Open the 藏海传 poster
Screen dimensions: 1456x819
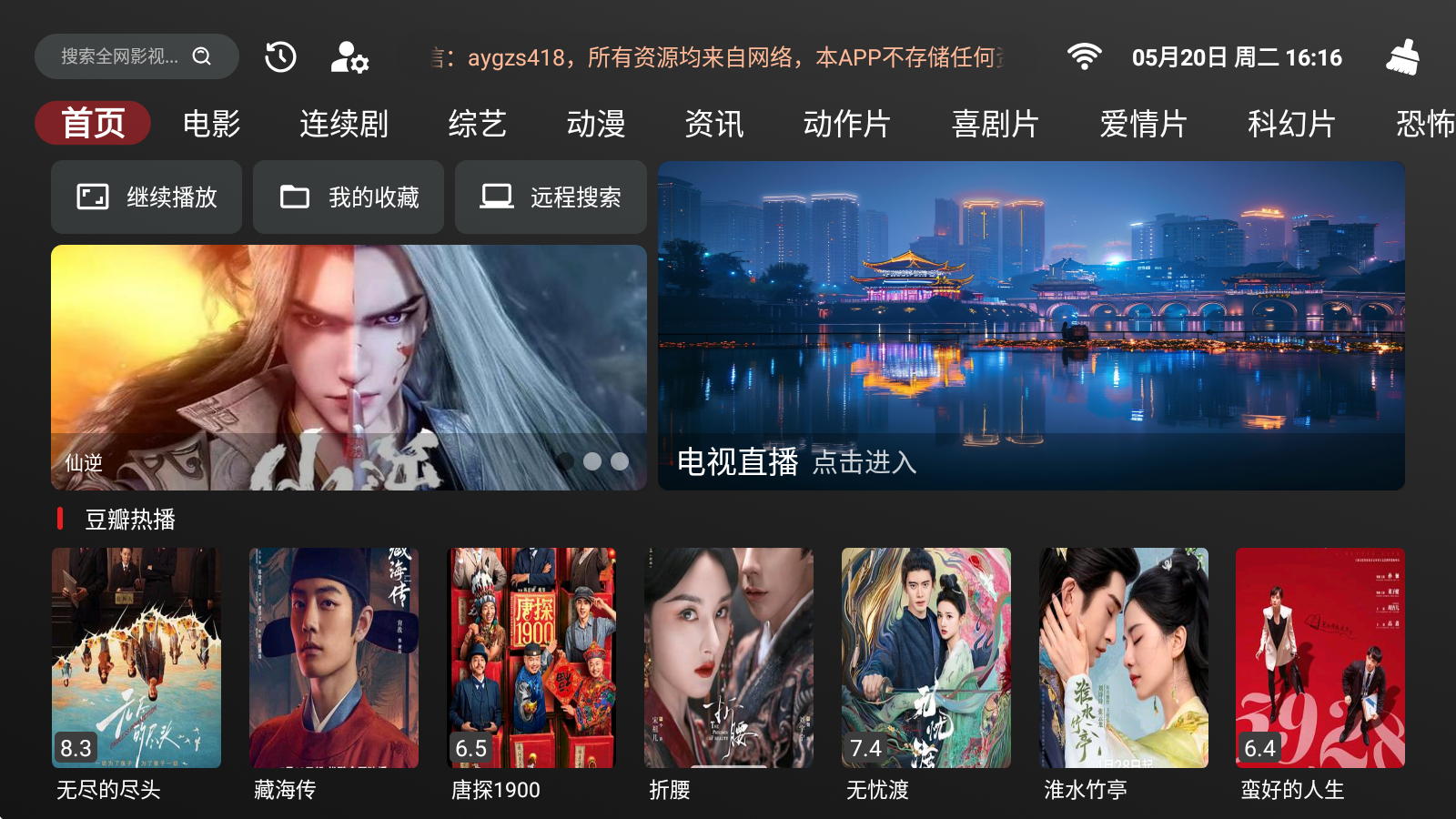coord(334,658)
